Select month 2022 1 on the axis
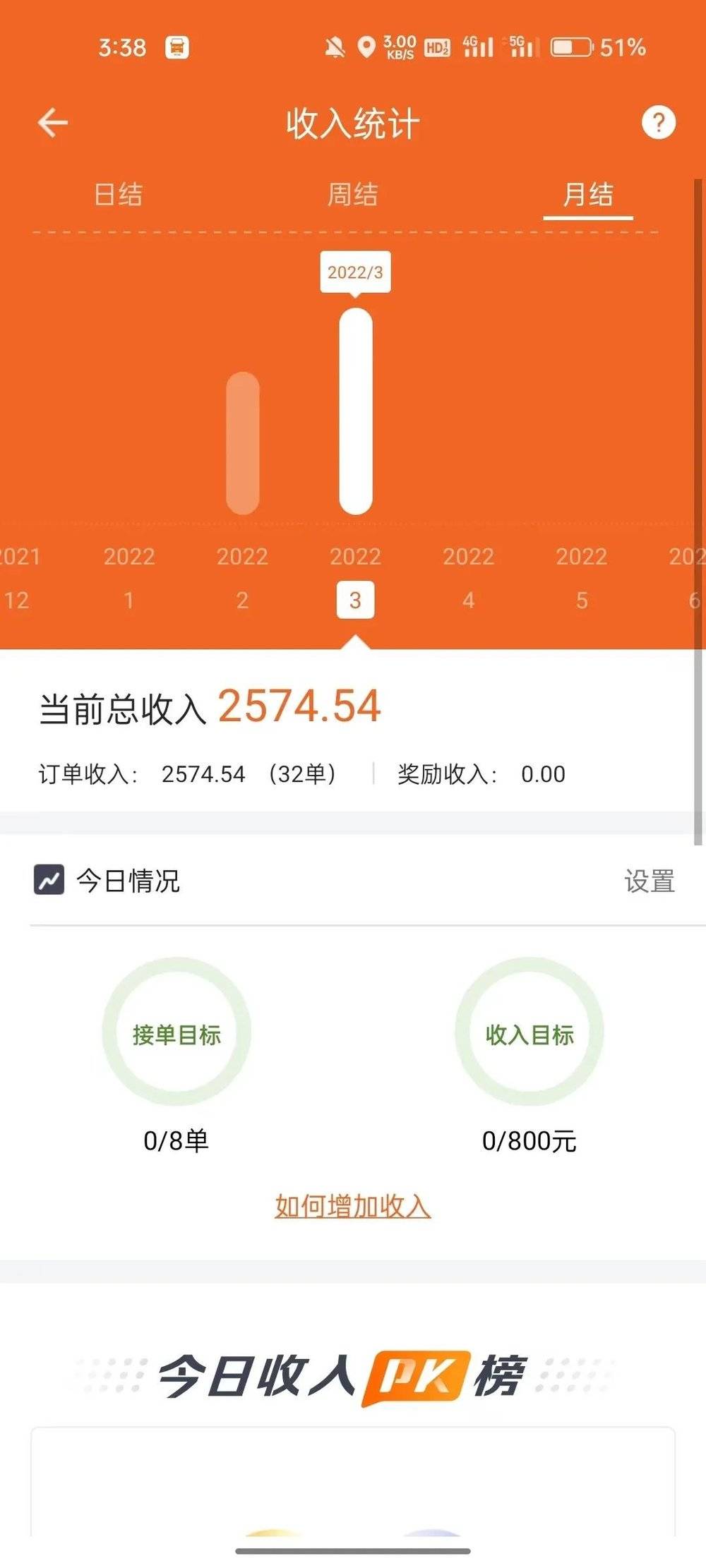The width and height of the screenshot is (706, 1568). click(129, 578)
